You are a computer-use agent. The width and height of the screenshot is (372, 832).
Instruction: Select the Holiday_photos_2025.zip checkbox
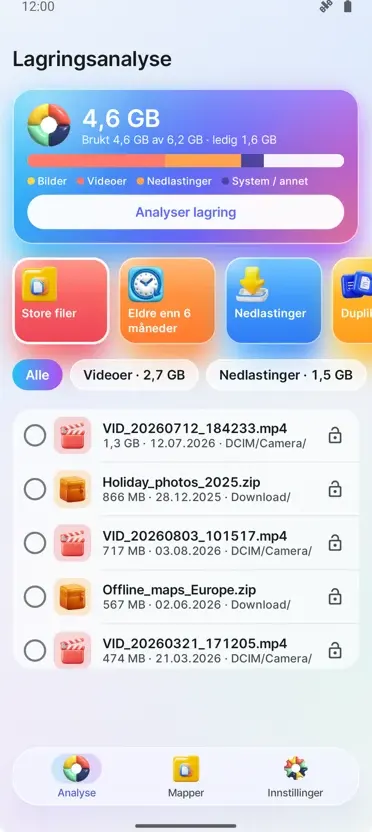tap(35, 489)
